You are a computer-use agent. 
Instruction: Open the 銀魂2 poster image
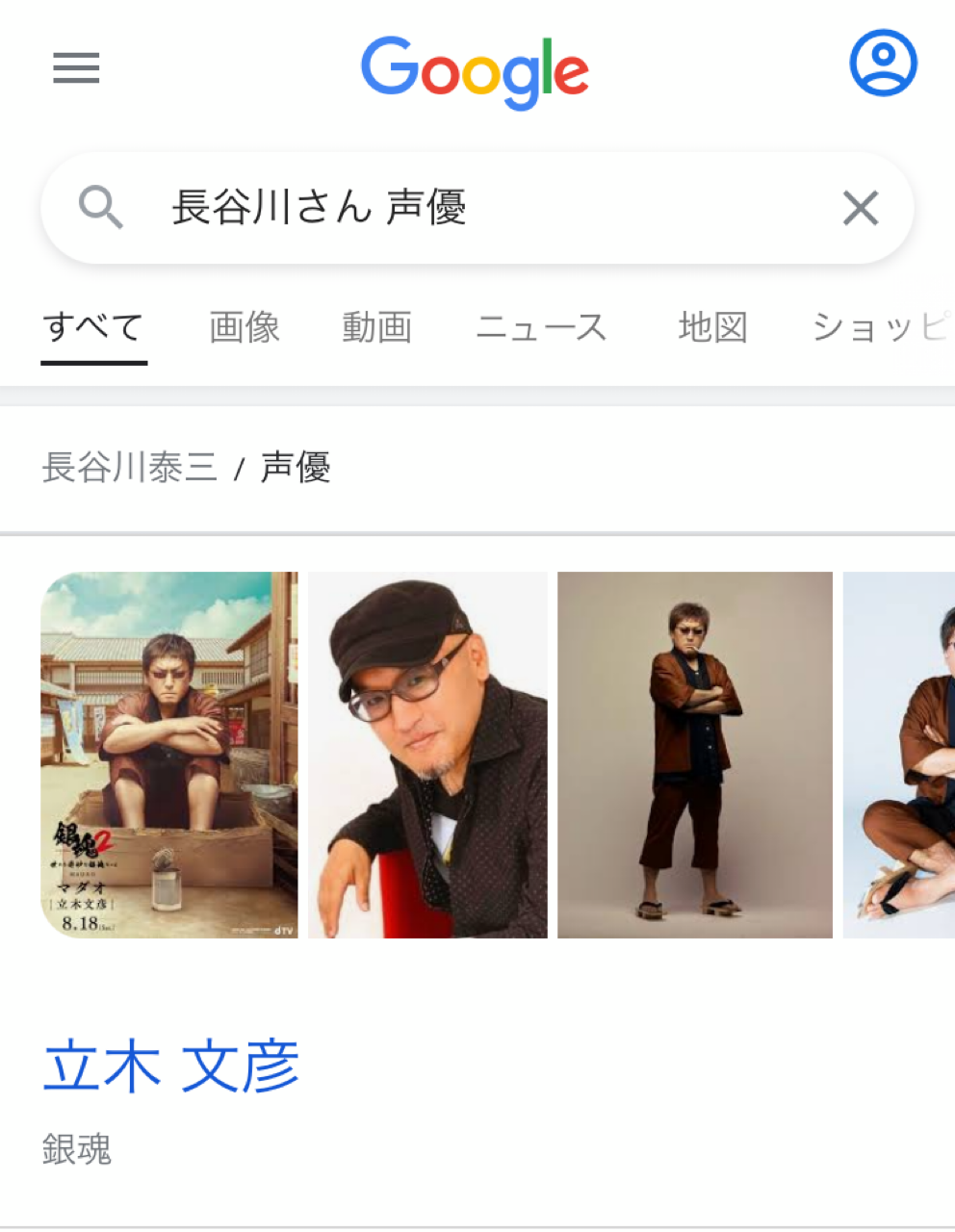tap(169, 755)
